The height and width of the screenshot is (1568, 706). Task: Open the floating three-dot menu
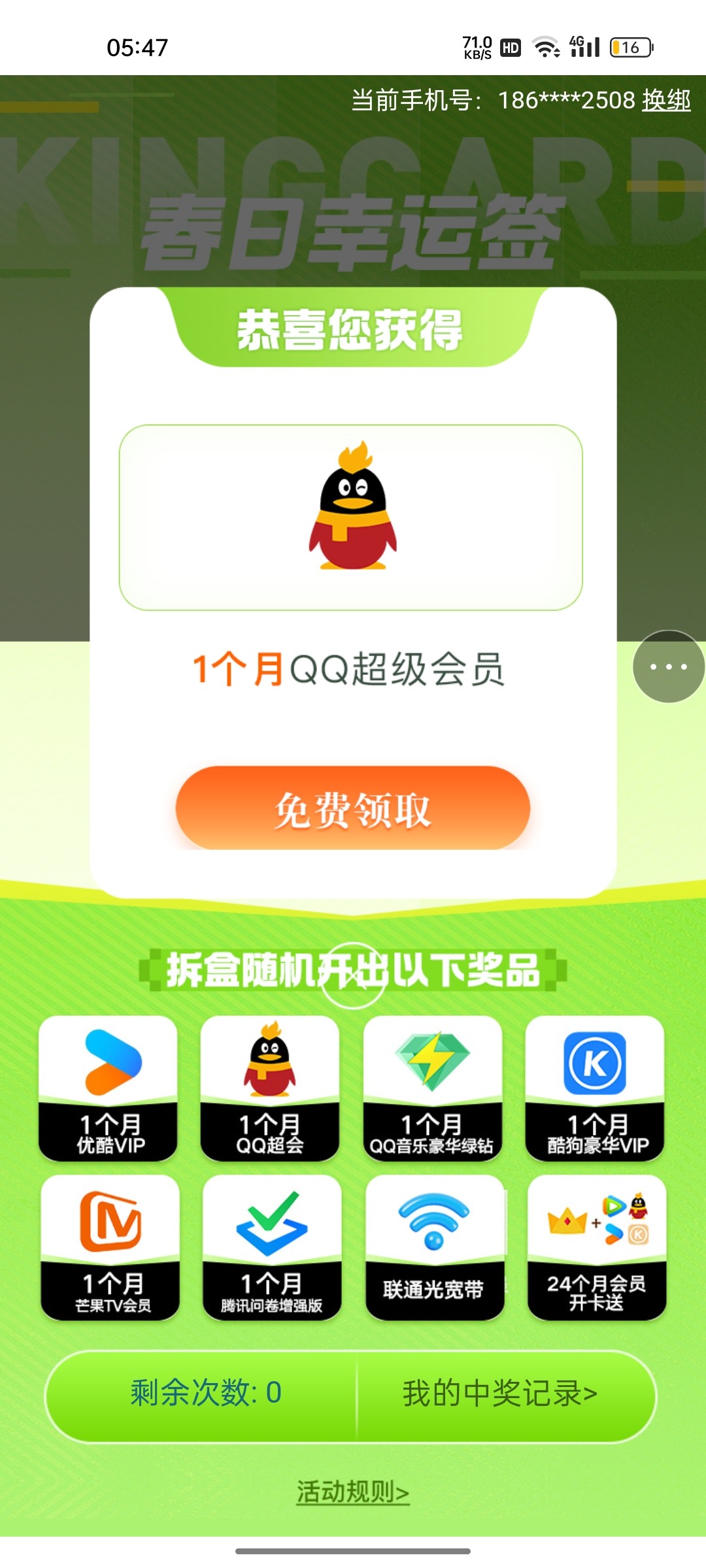point(668,666)
